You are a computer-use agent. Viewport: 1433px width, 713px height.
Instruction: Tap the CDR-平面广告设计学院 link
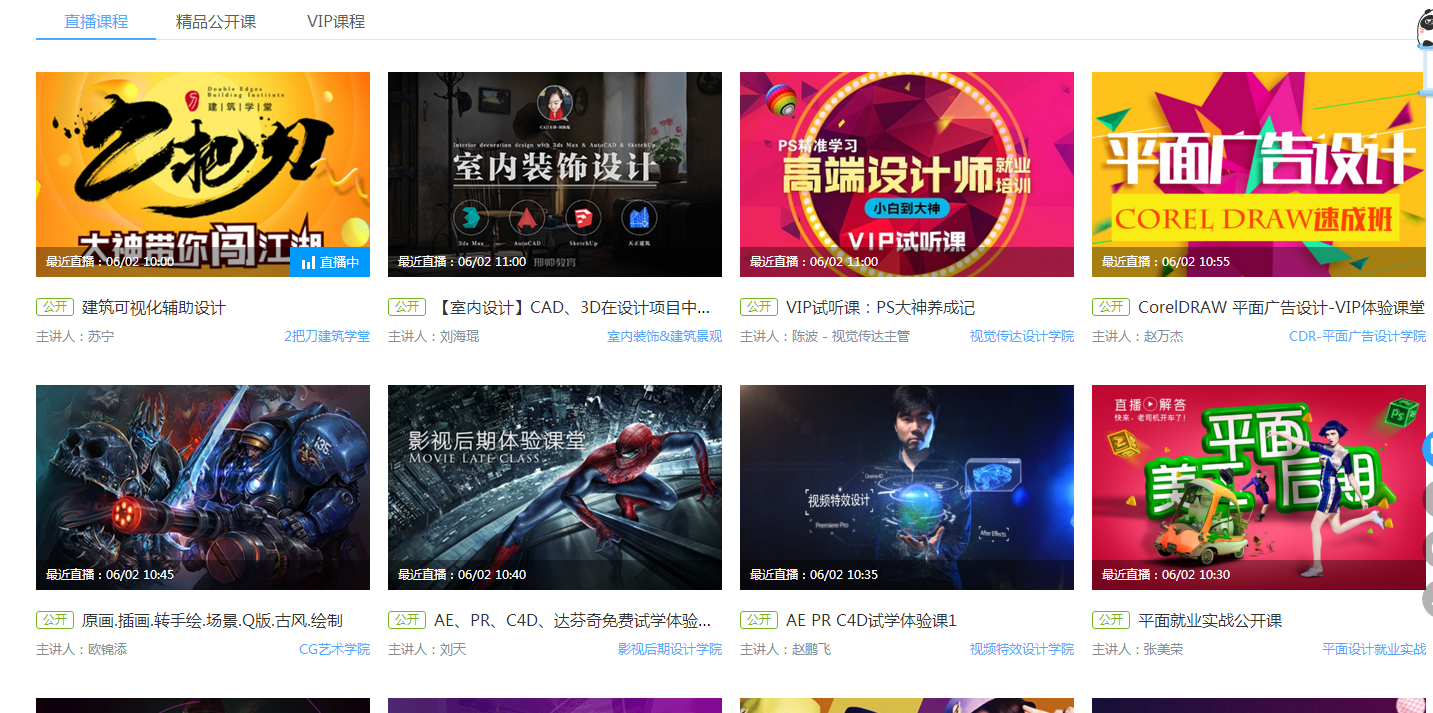pos(1357,337)
